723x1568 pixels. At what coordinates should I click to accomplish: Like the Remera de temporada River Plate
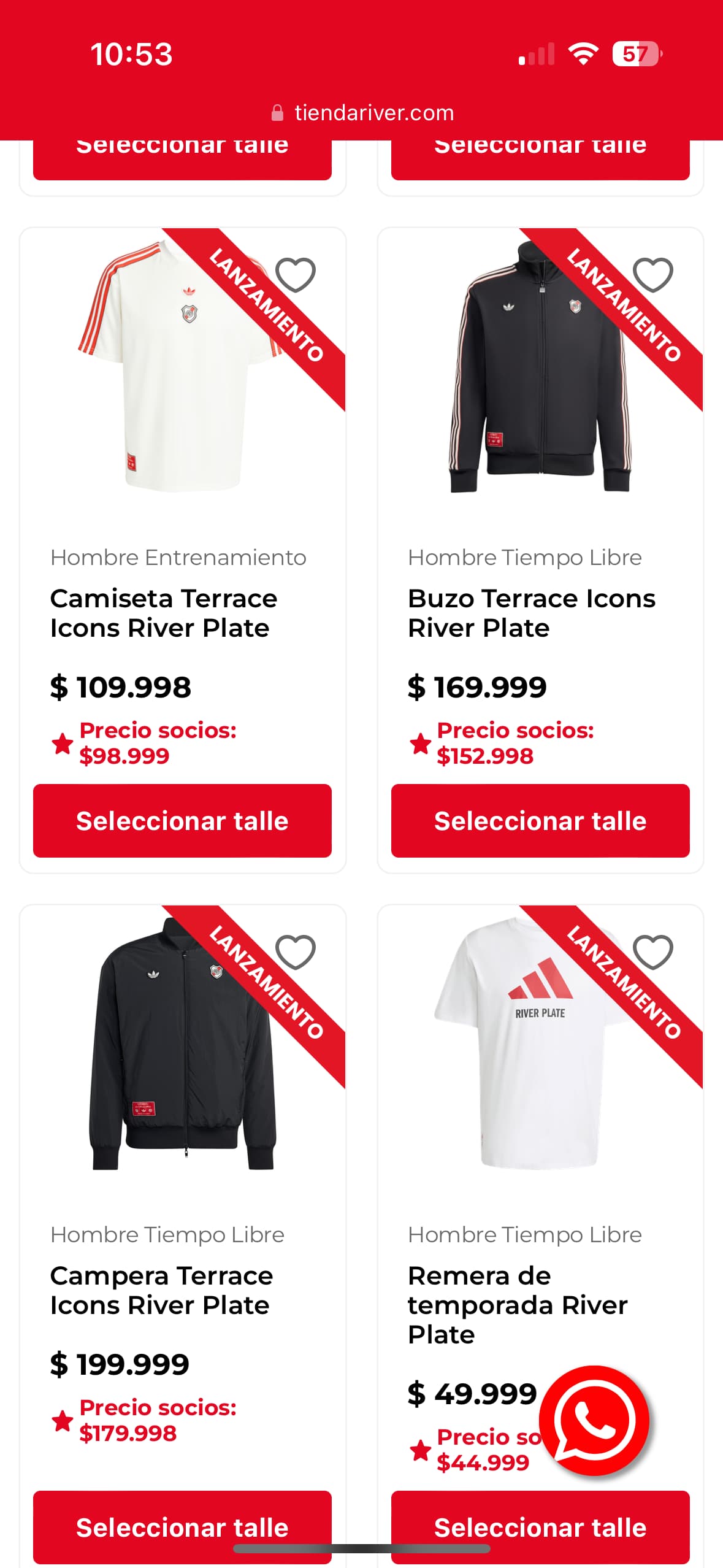(x=652, y=951)
